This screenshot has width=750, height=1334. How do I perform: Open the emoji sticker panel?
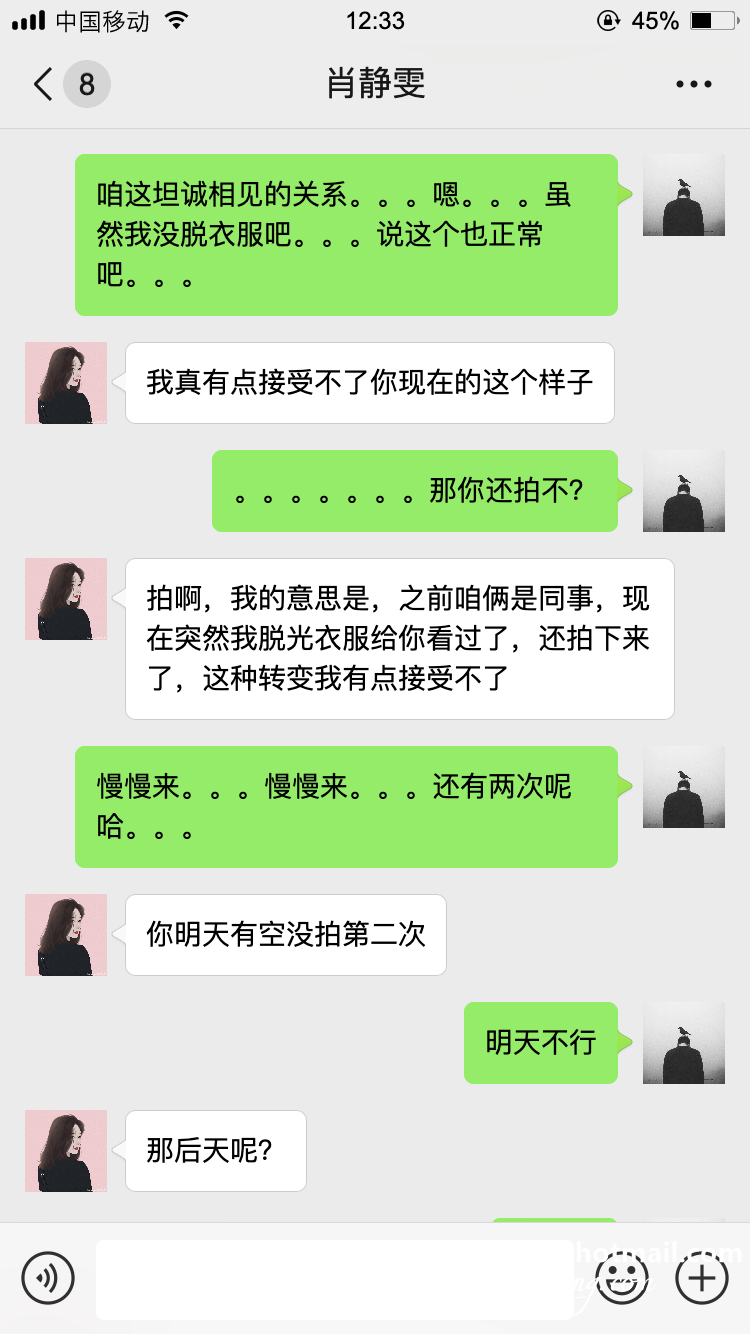point(622,1278)
